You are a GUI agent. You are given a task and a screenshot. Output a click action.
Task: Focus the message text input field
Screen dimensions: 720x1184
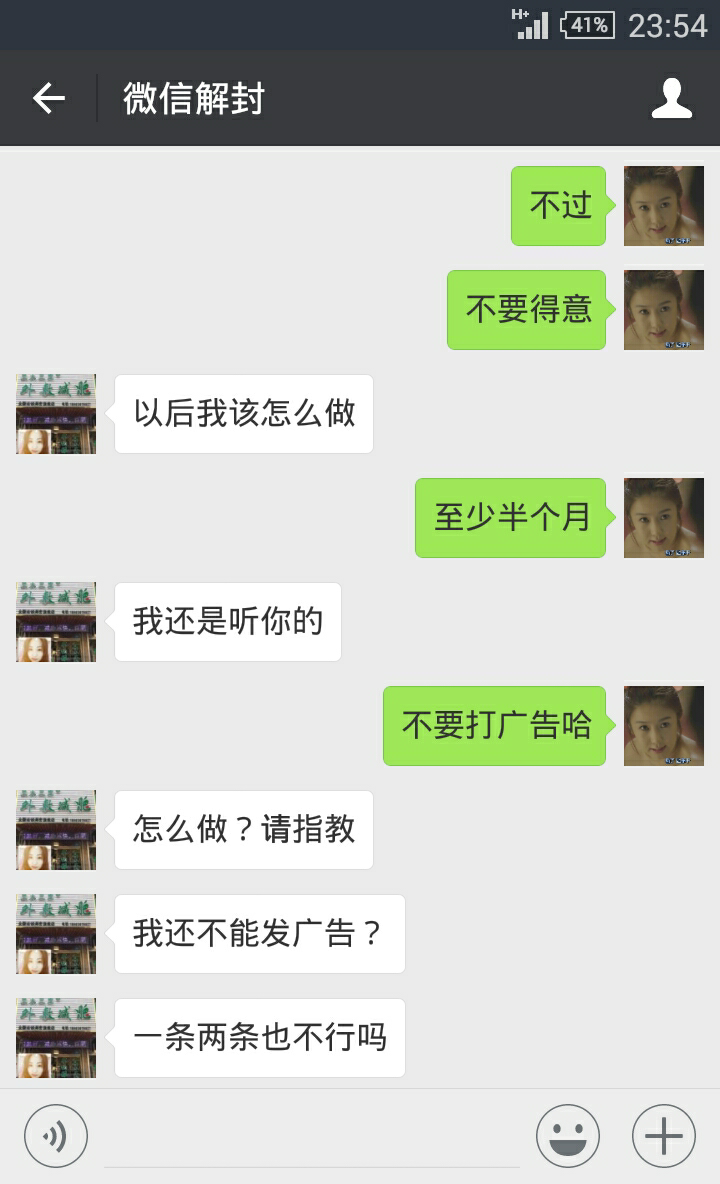(x=312, y=1136)
